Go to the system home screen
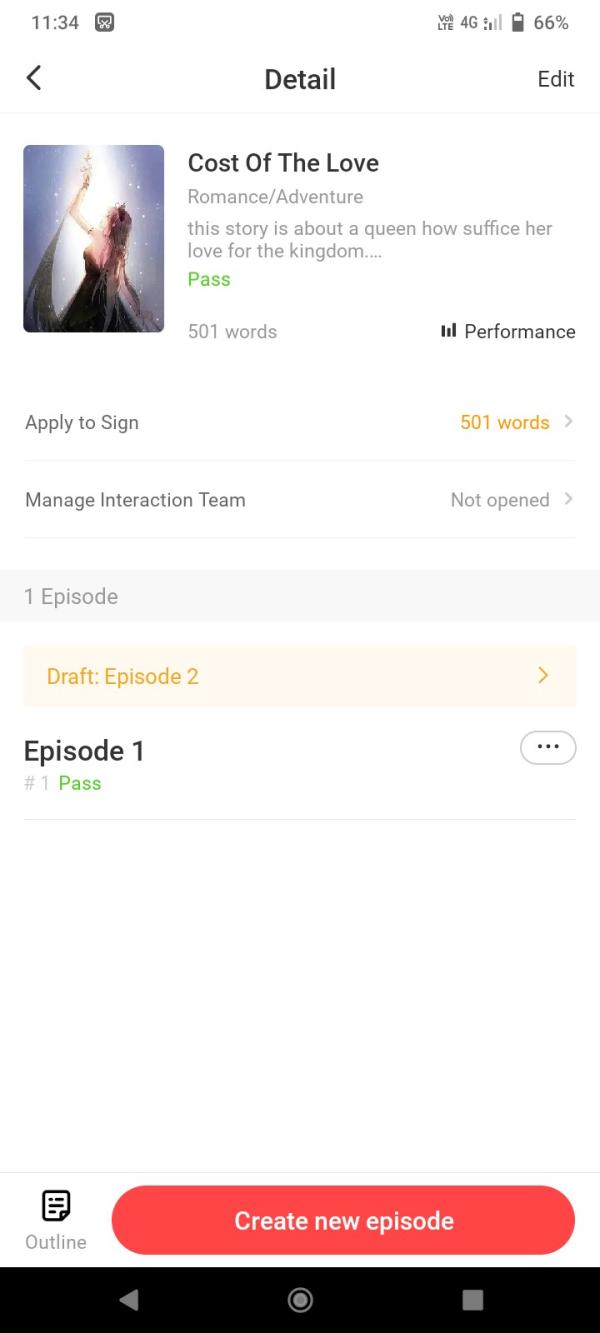This screenshot has height=1333, width=600. [x=300, y=1299]
